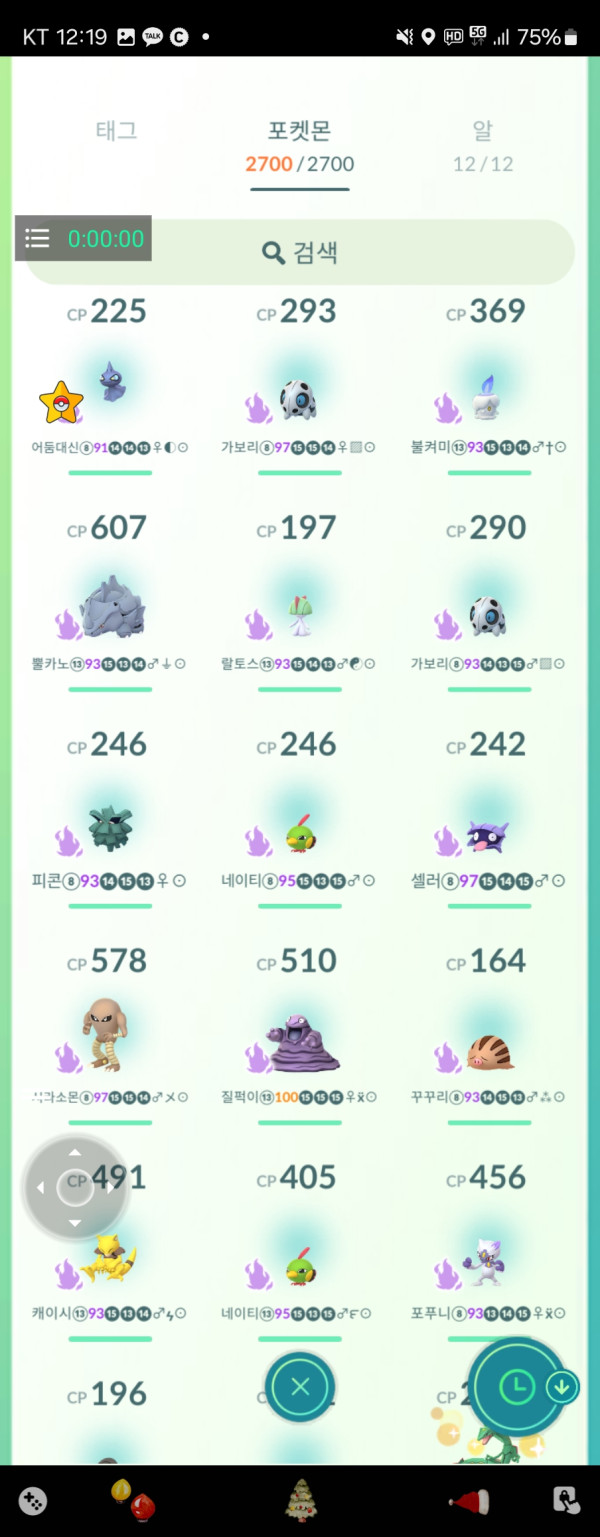Switch to the 태그 tab

pyautogui.click(x=116, y=131)
